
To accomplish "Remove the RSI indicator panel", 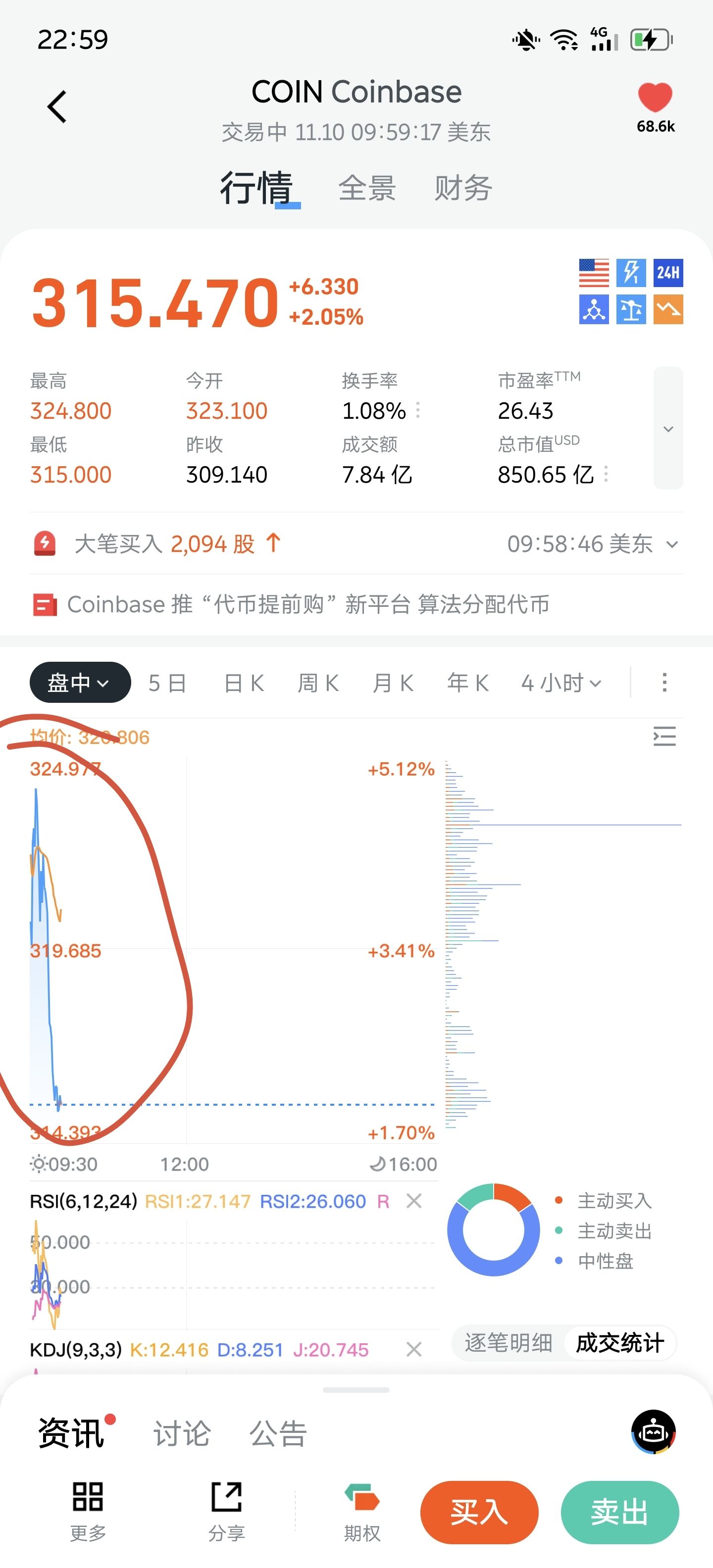I will click(x=414, y=1201).
